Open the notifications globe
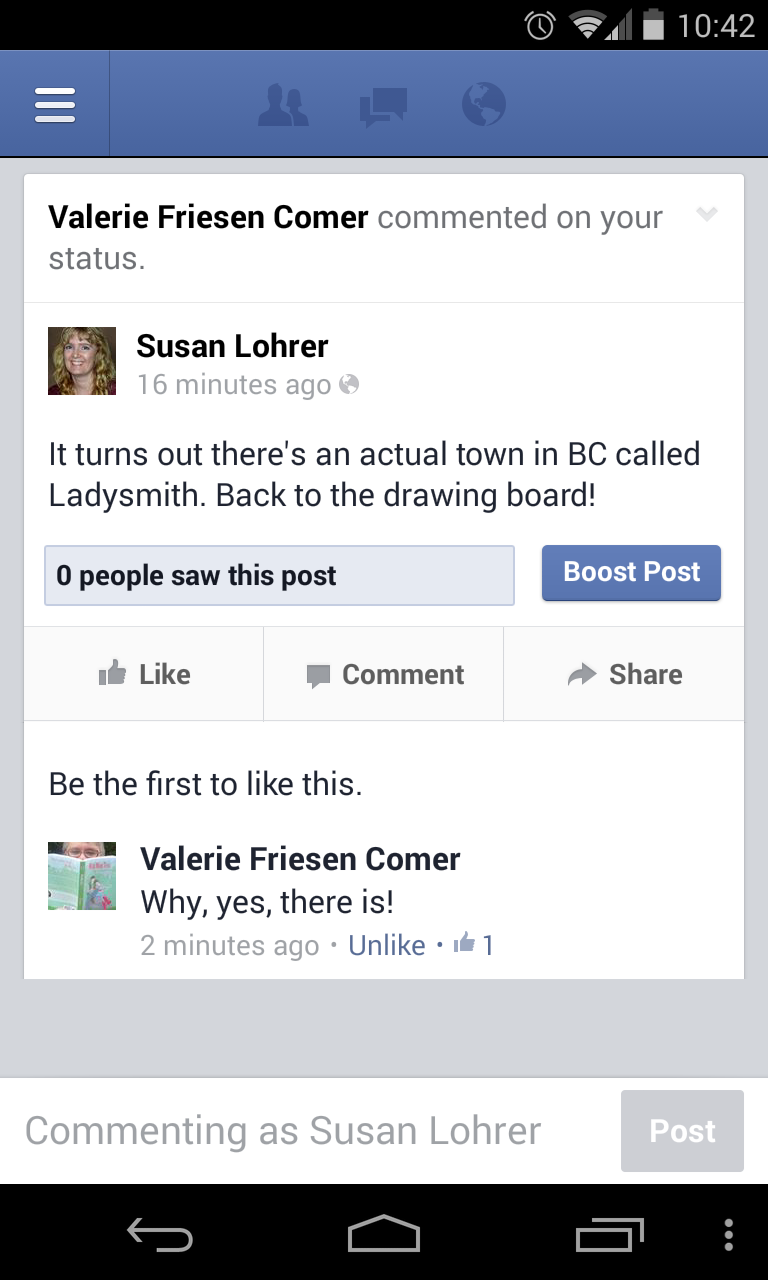Image resolution: width=768 pixels, height=1280 pixels. point(484,104)
